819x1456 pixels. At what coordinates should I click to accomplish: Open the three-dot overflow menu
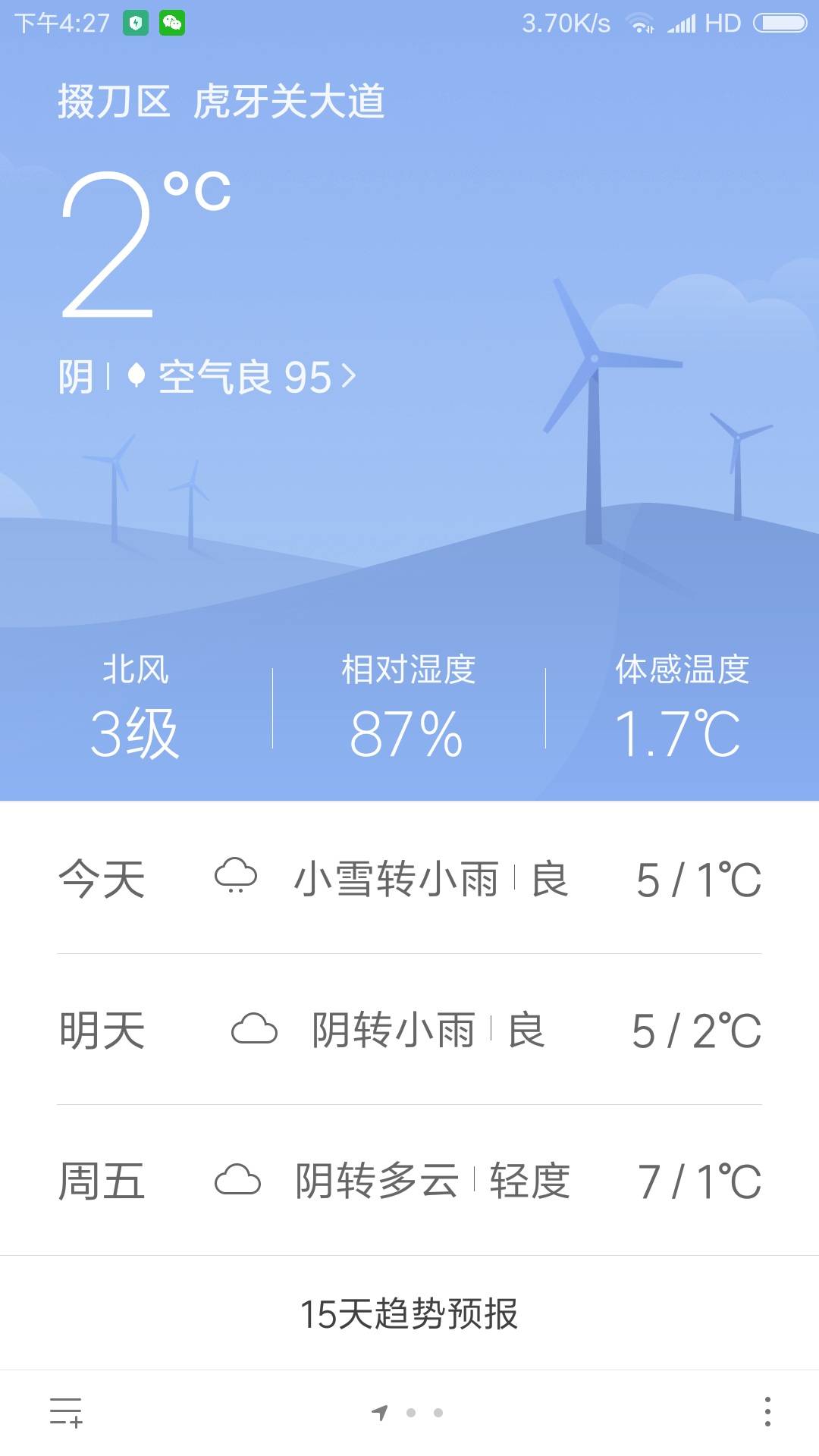[x=767, y=1412]
